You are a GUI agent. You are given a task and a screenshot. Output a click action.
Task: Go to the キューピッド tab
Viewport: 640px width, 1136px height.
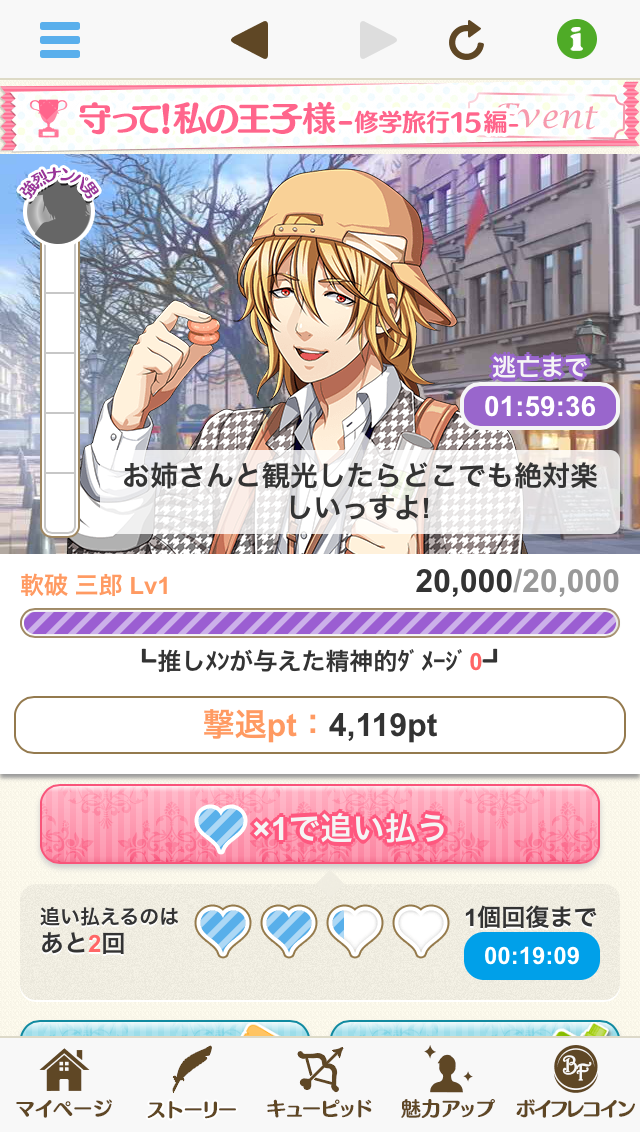(320, 1085)
